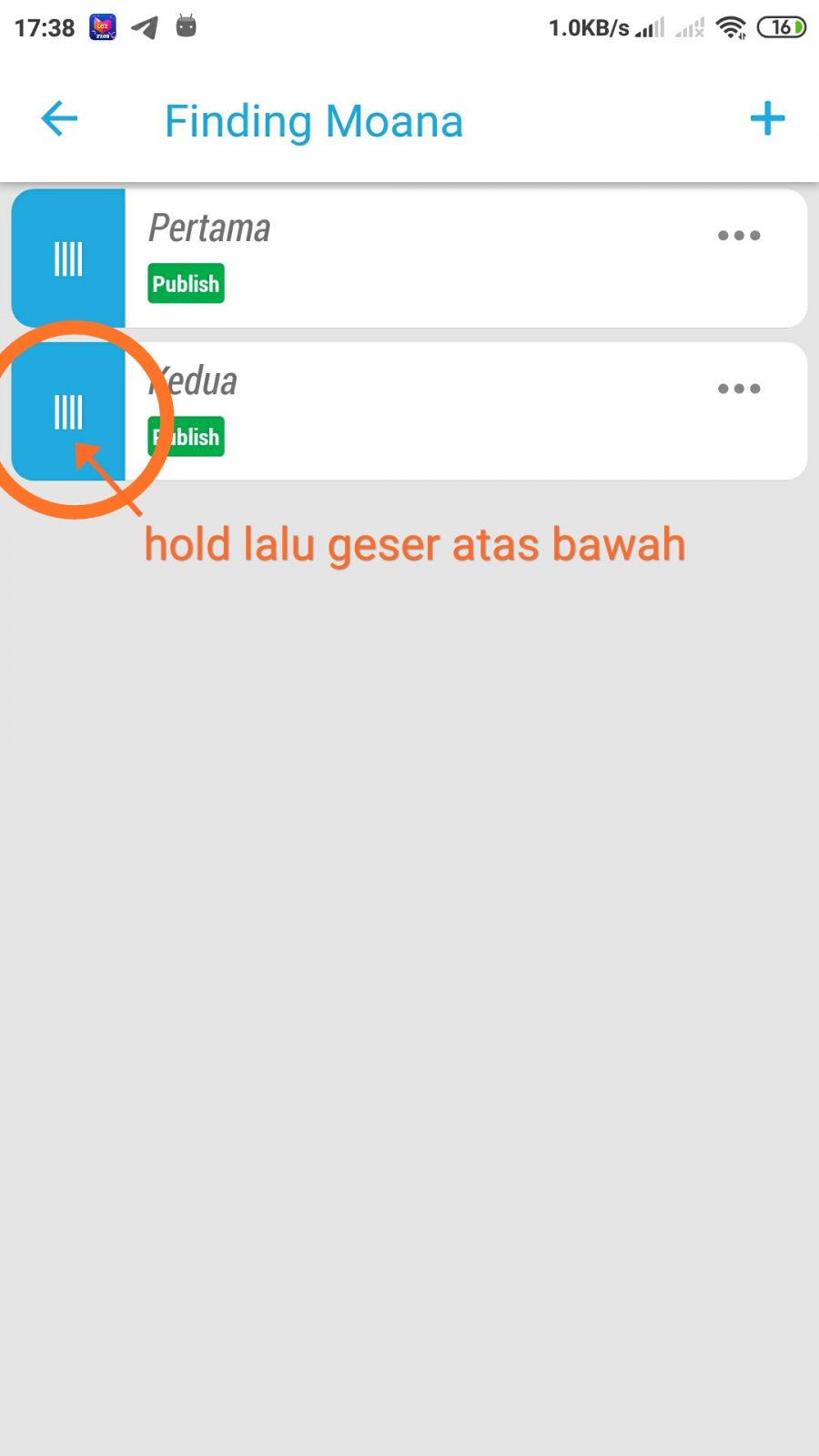Open more options for Pertama
Screen dimensions: 819x1456
click(x=739, y=236)
